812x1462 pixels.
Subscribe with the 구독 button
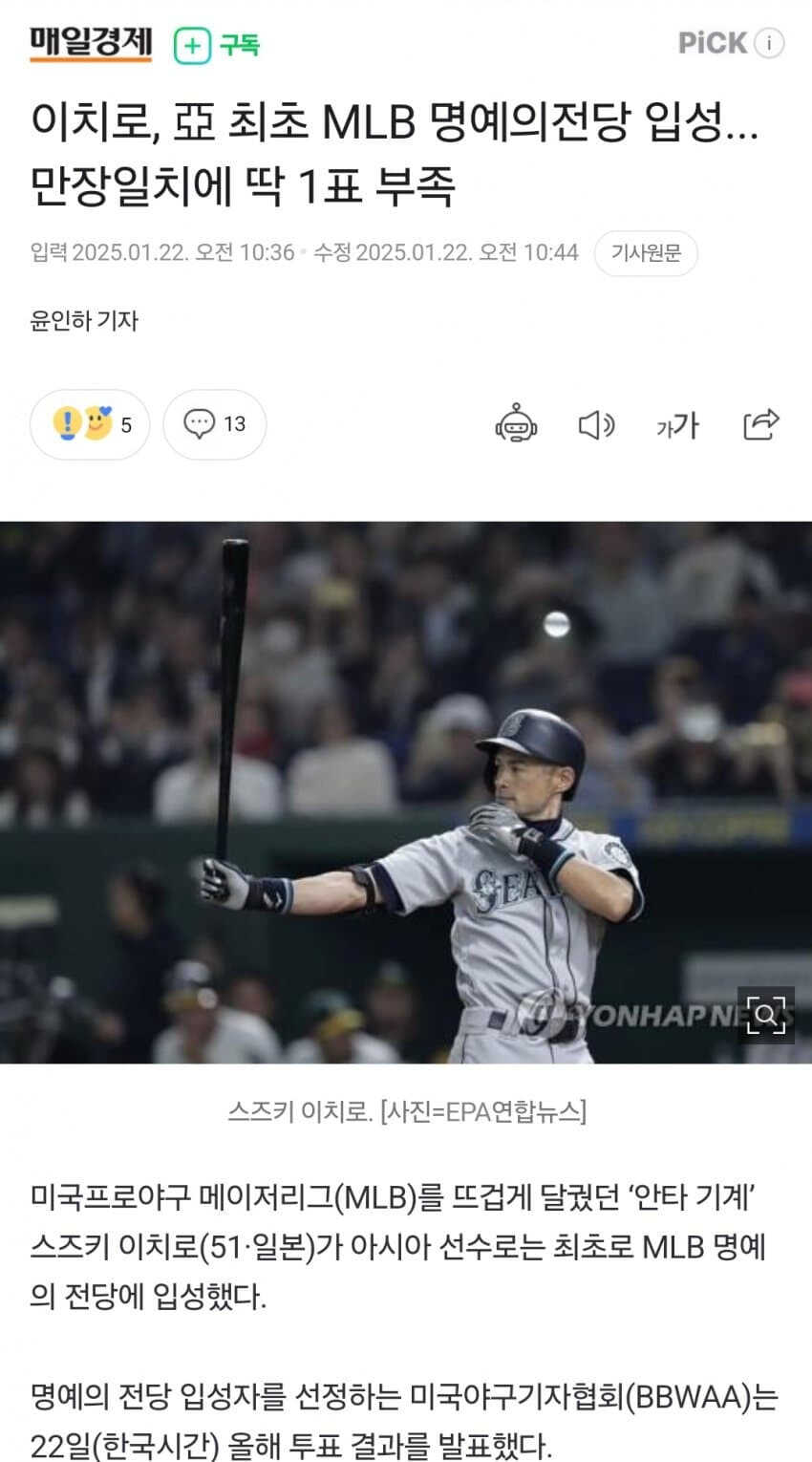coord(218,45)
